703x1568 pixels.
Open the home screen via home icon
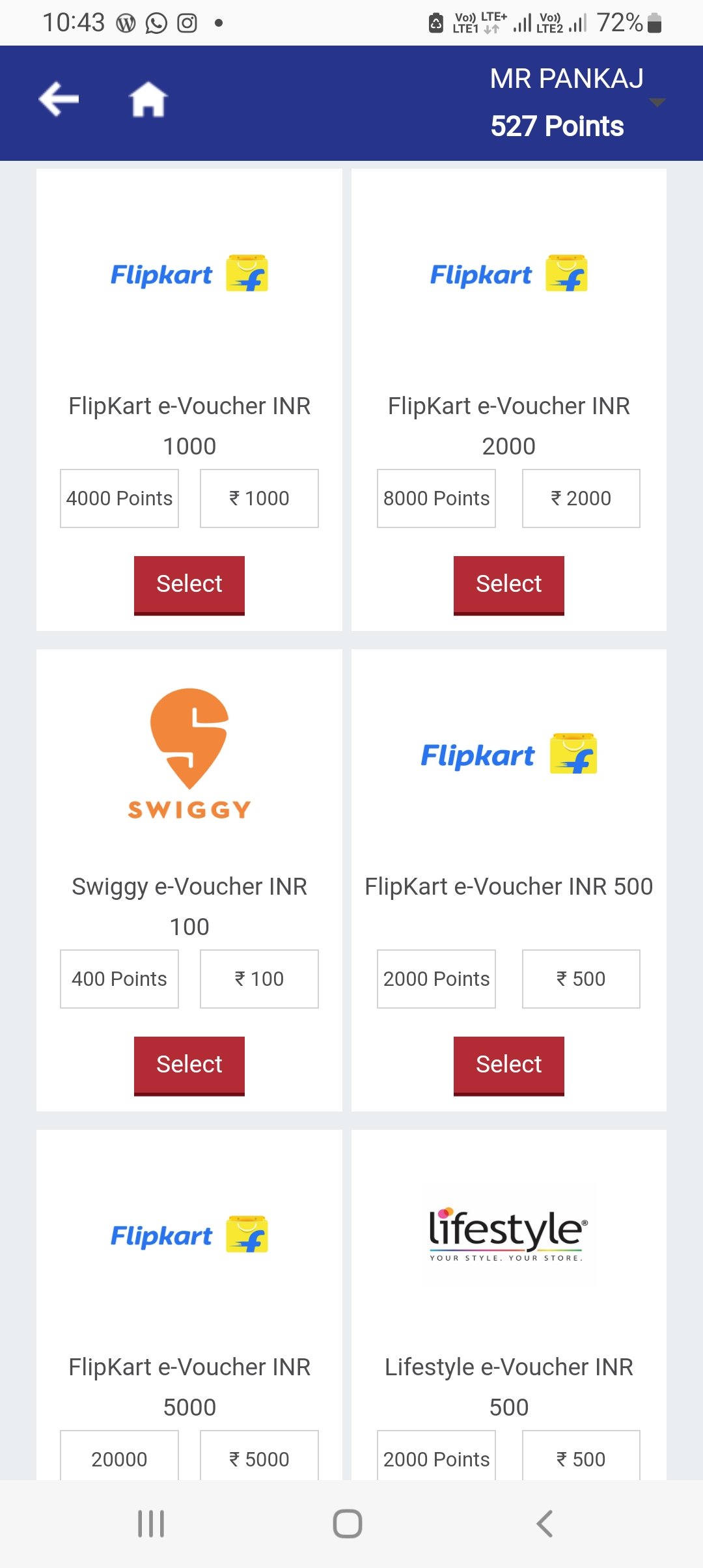coord(149,100)
